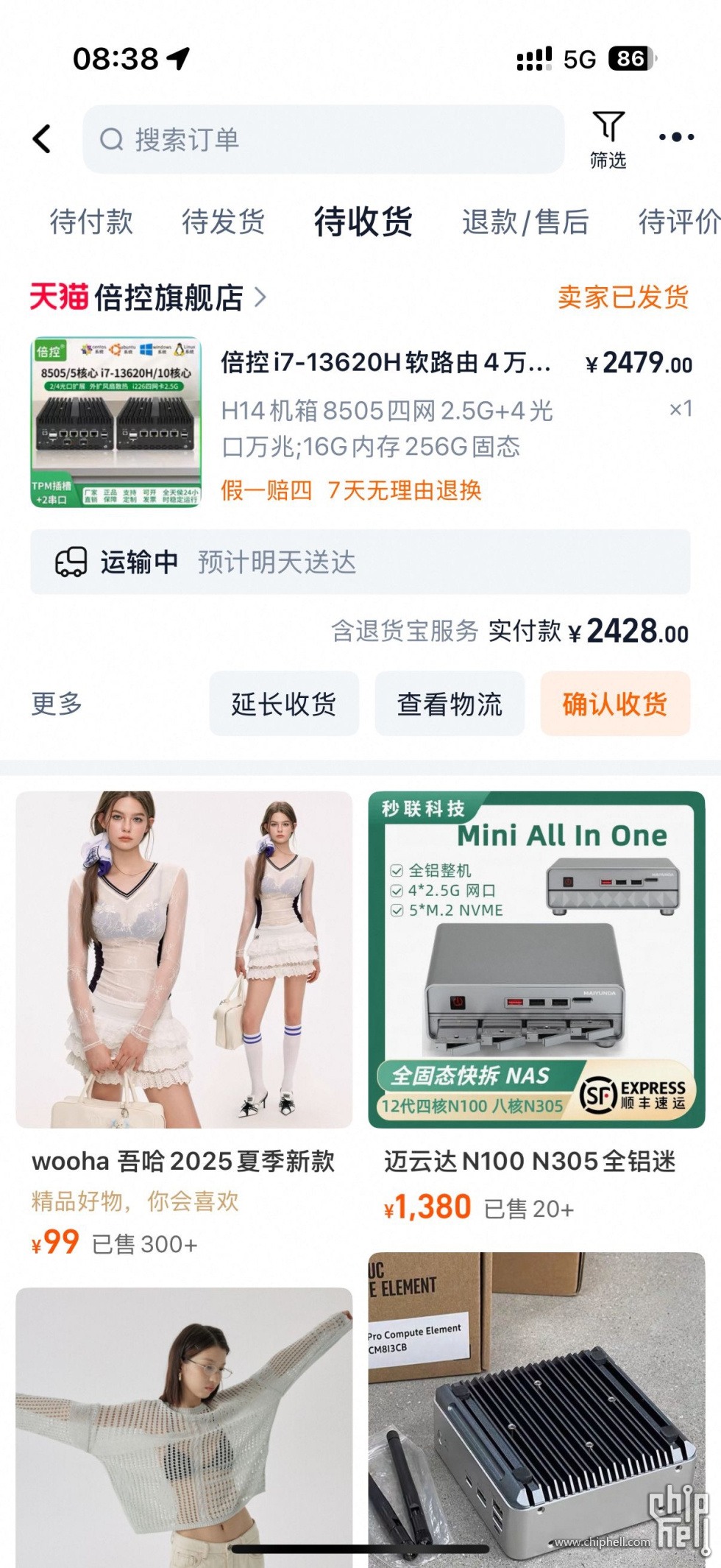Open the 筛选 filter
The height and width of the screenshot is (1568, 721).
click(x=608, y=138)
